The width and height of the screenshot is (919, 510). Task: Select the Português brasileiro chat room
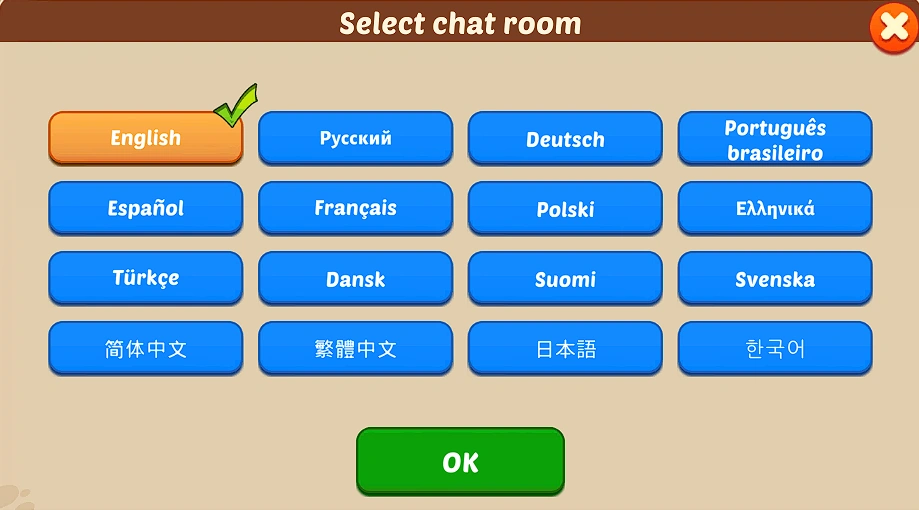(x=775, y=139)
